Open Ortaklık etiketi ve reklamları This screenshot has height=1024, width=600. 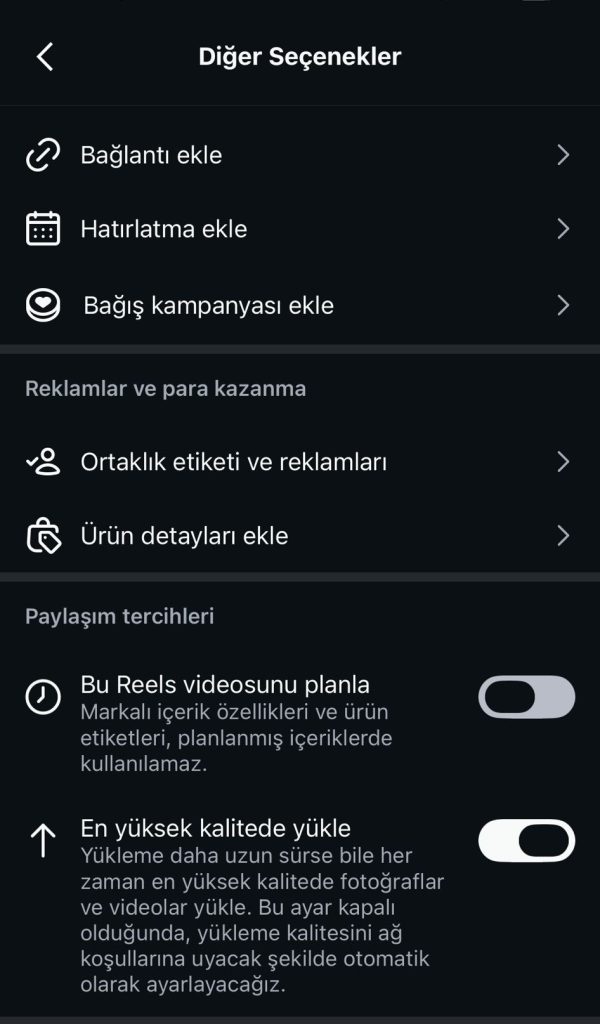[300, 462]
